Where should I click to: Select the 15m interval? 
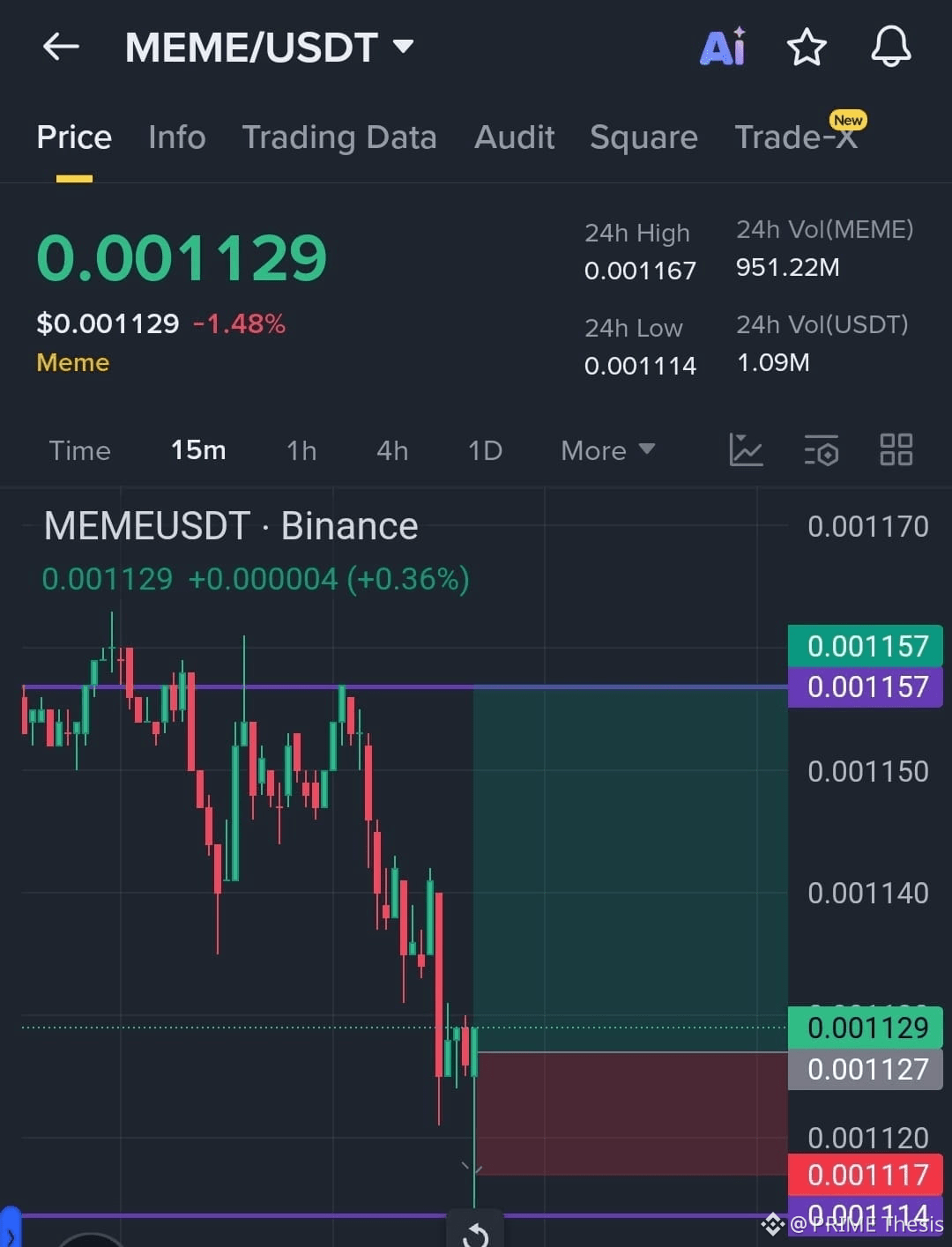pyautogui.click(x=198, y=450)
